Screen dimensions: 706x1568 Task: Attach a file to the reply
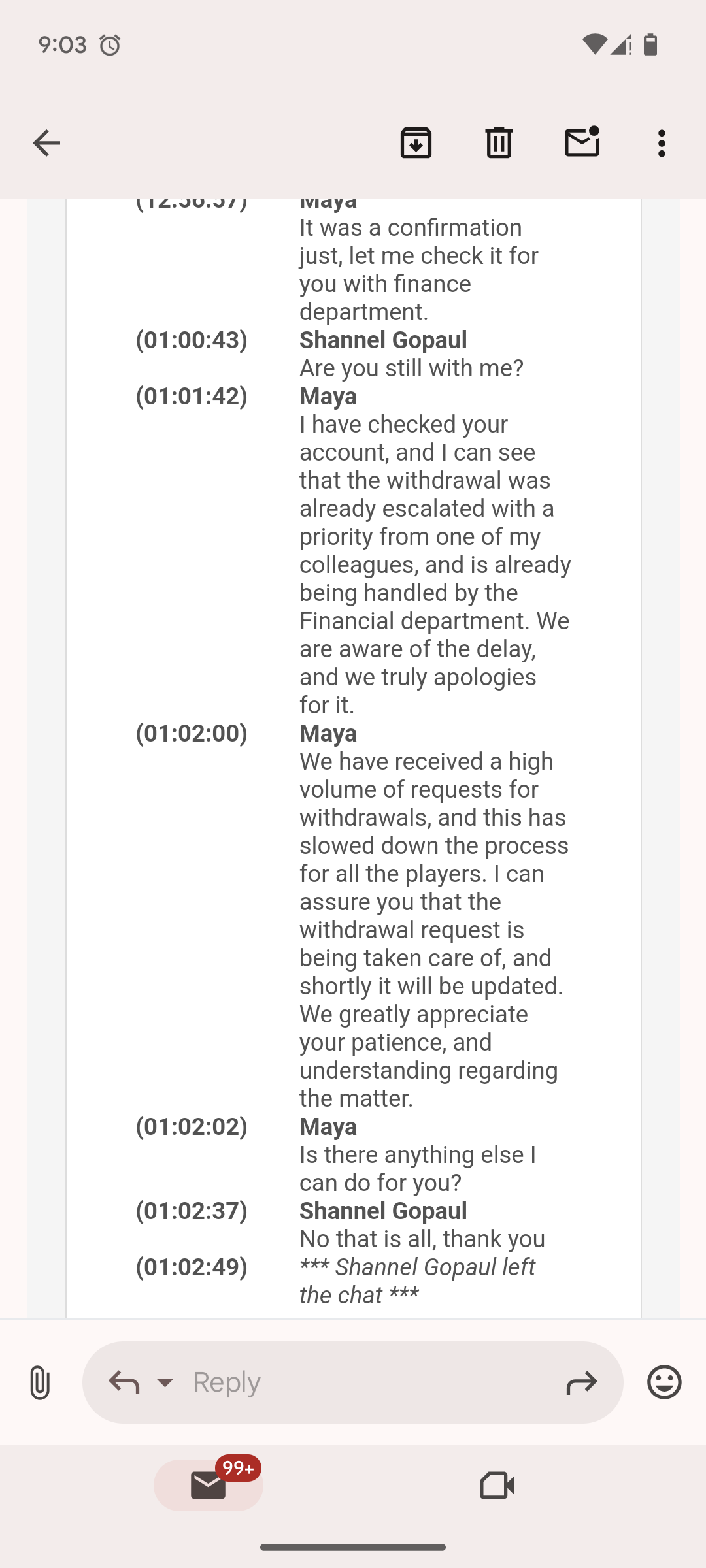pyautogui.click(x=40, y=1382)
